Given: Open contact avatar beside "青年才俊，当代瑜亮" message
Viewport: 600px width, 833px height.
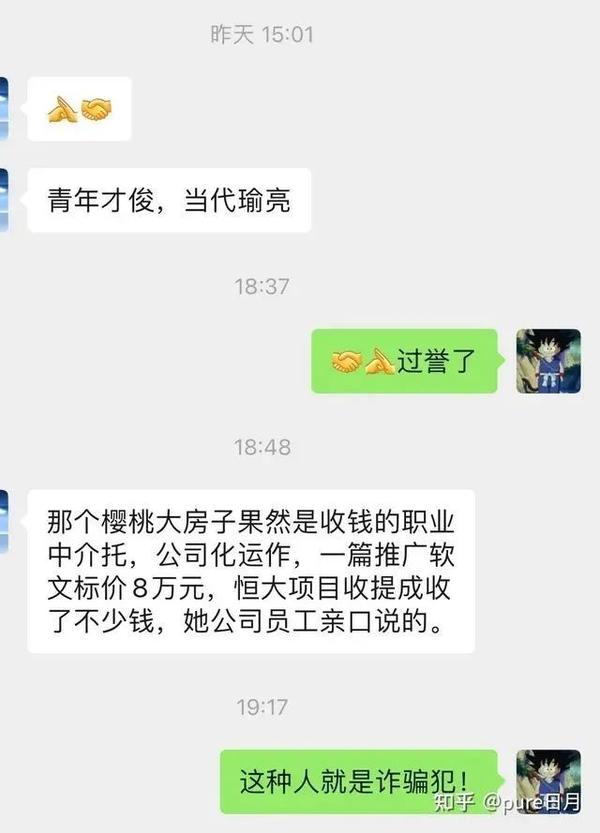Looking at the screenshot, I should [4, 200].
